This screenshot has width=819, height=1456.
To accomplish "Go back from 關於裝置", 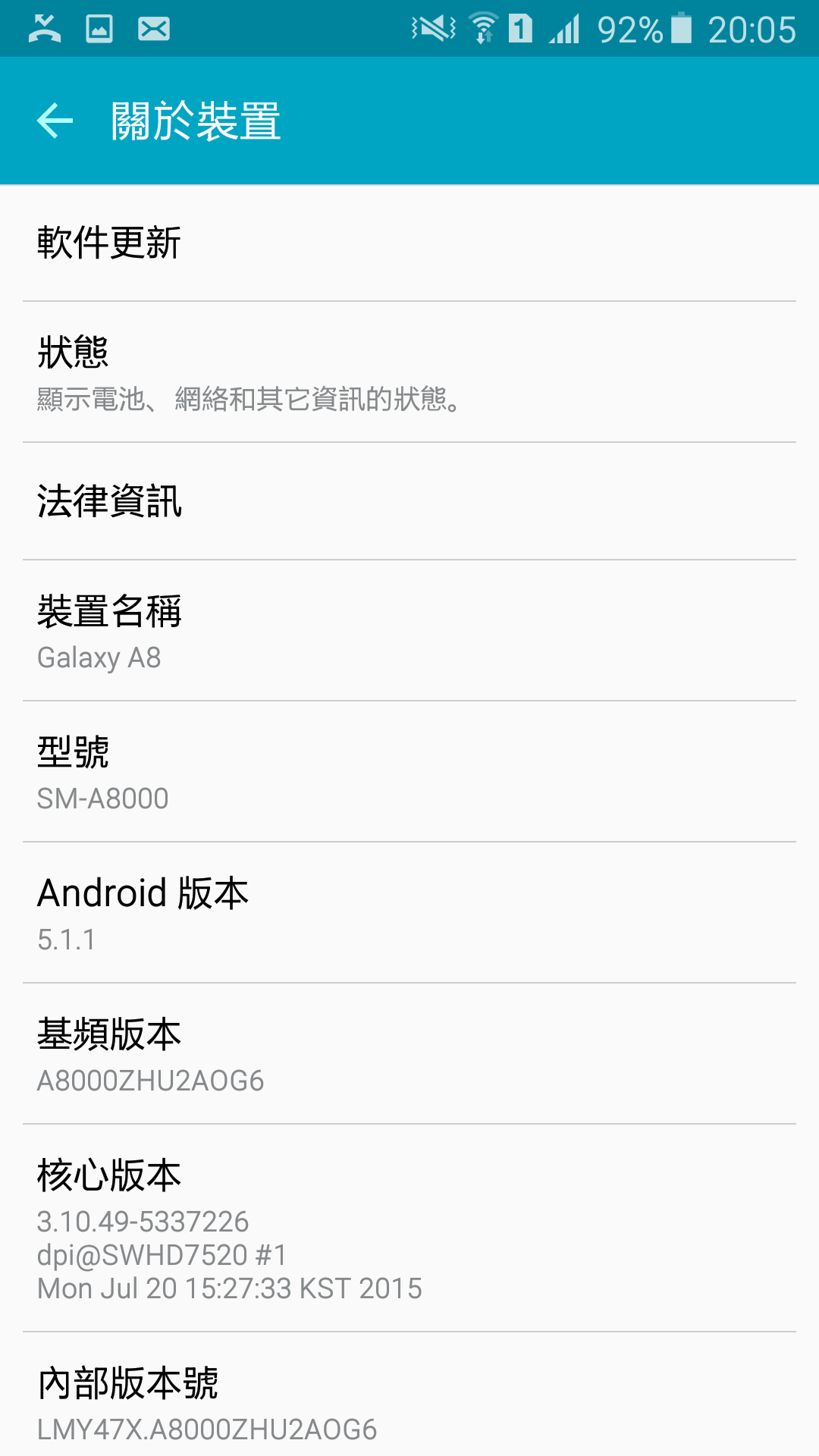I will (x=55, y=121).
